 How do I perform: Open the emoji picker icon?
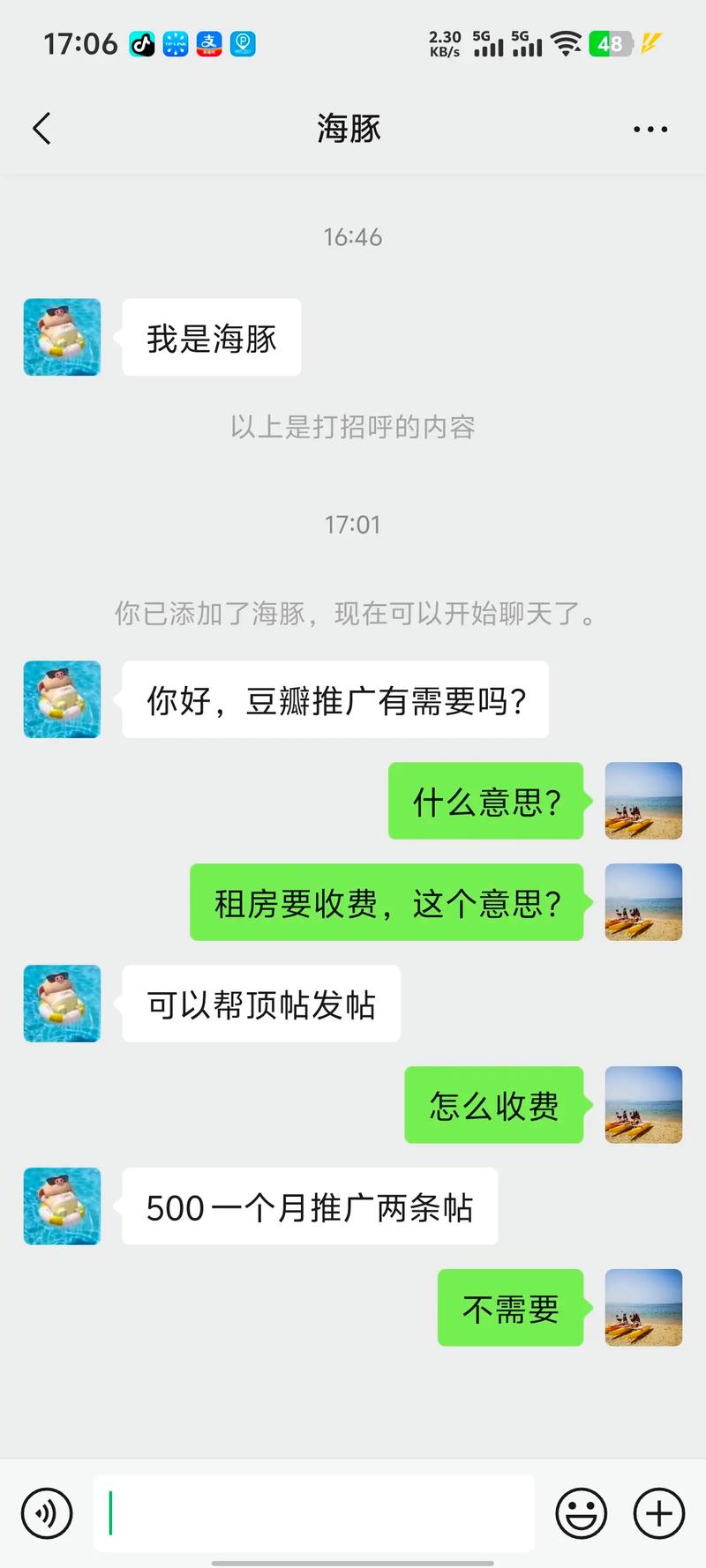581,1513
